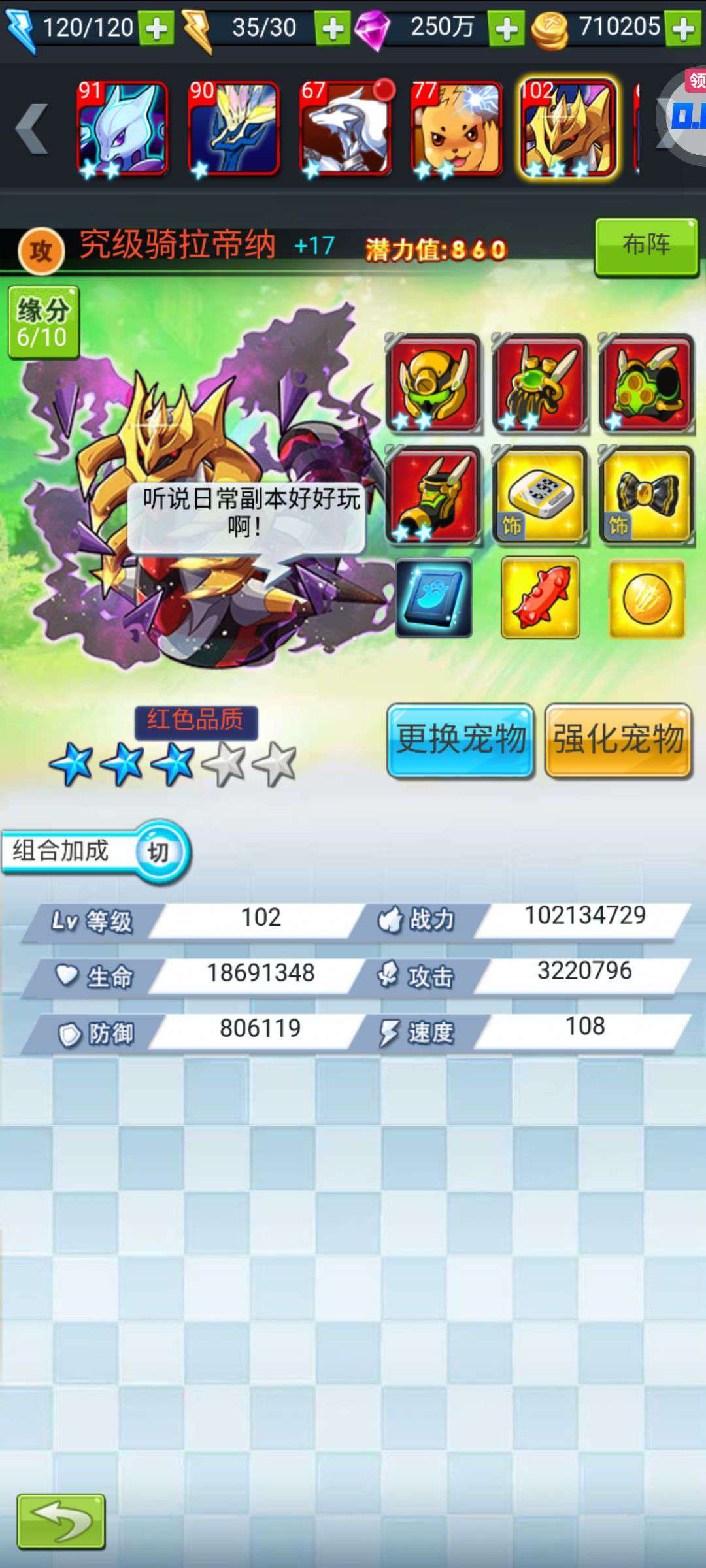This screenshot has width=706, height=1568.
Task: Select the level 90 pet portrait
Action: (x=233, y=129)
